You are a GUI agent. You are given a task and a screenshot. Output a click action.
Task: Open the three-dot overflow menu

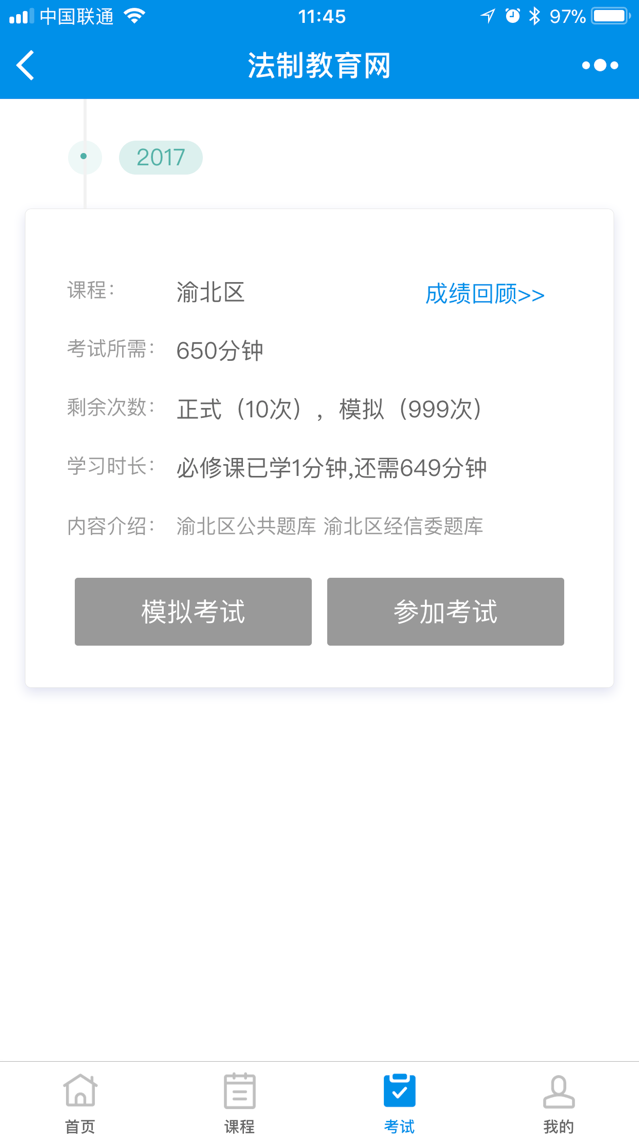click(600, 66)
